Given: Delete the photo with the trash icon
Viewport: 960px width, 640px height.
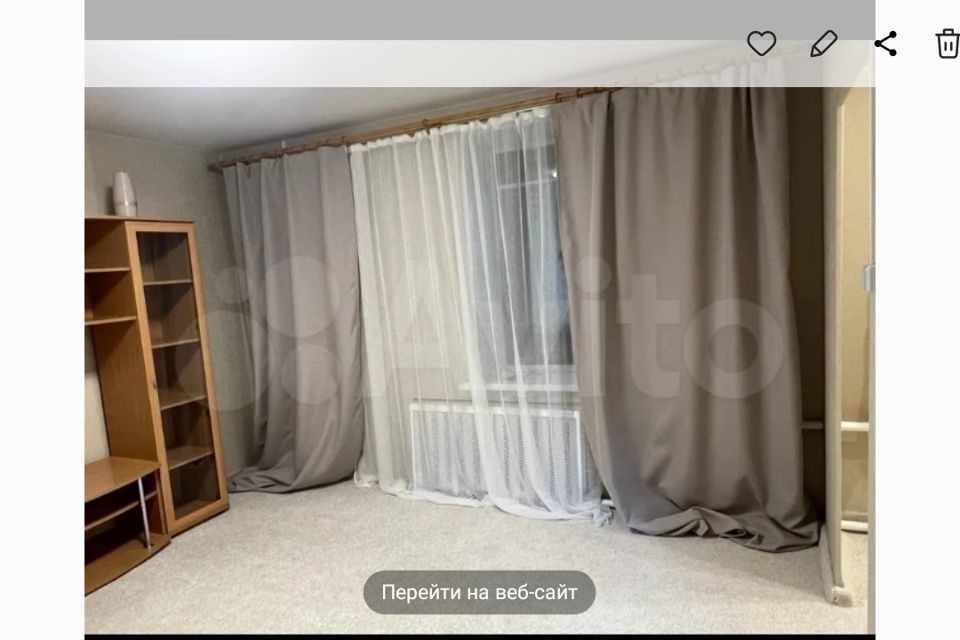Looking at the screenshot, I should [x=946, y=43].
